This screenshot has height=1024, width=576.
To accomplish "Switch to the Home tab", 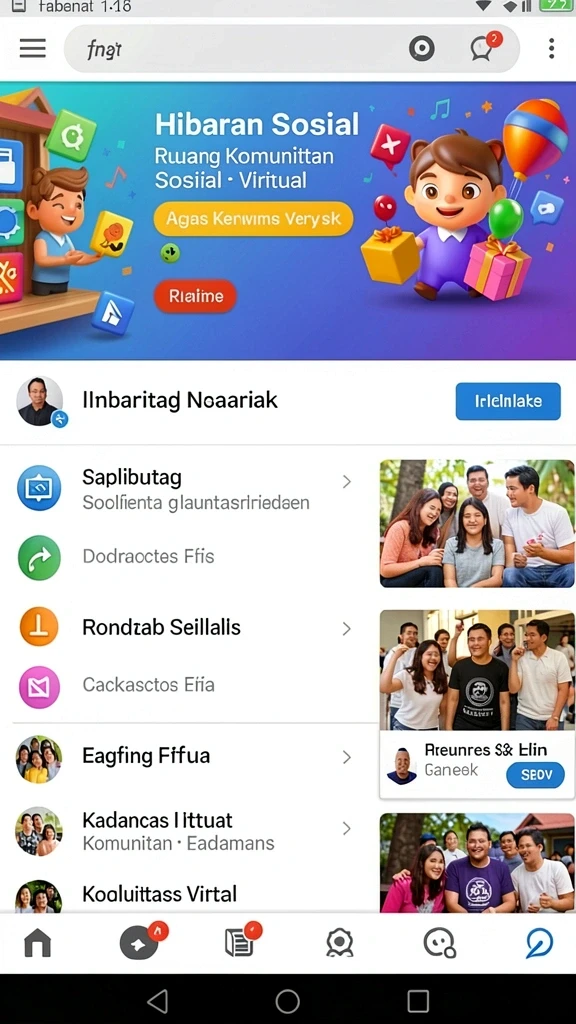I will pos(37,944).
